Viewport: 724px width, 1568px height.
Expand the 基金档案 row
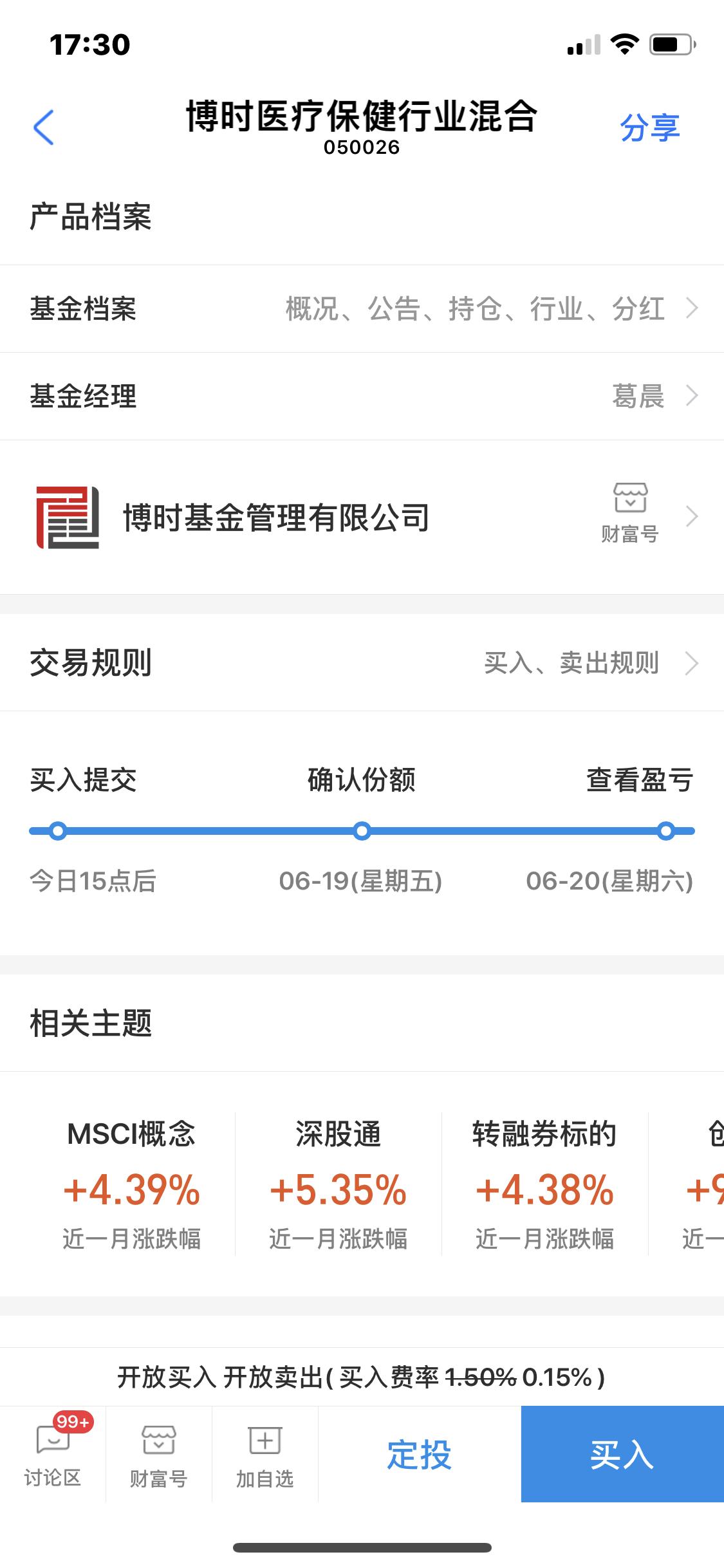(x=362, y=308)
